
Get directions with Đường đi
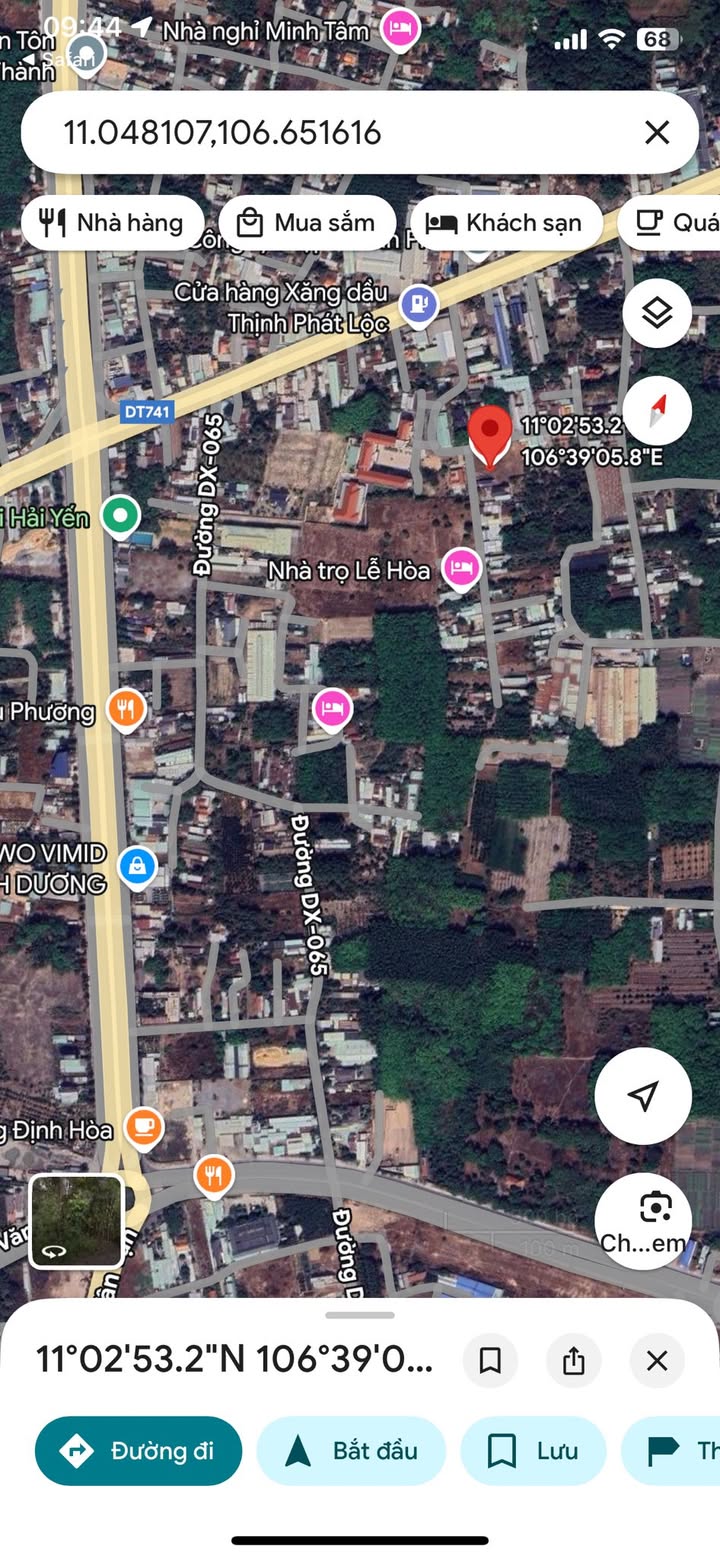pyautogui.click(x=138, y=1451)
